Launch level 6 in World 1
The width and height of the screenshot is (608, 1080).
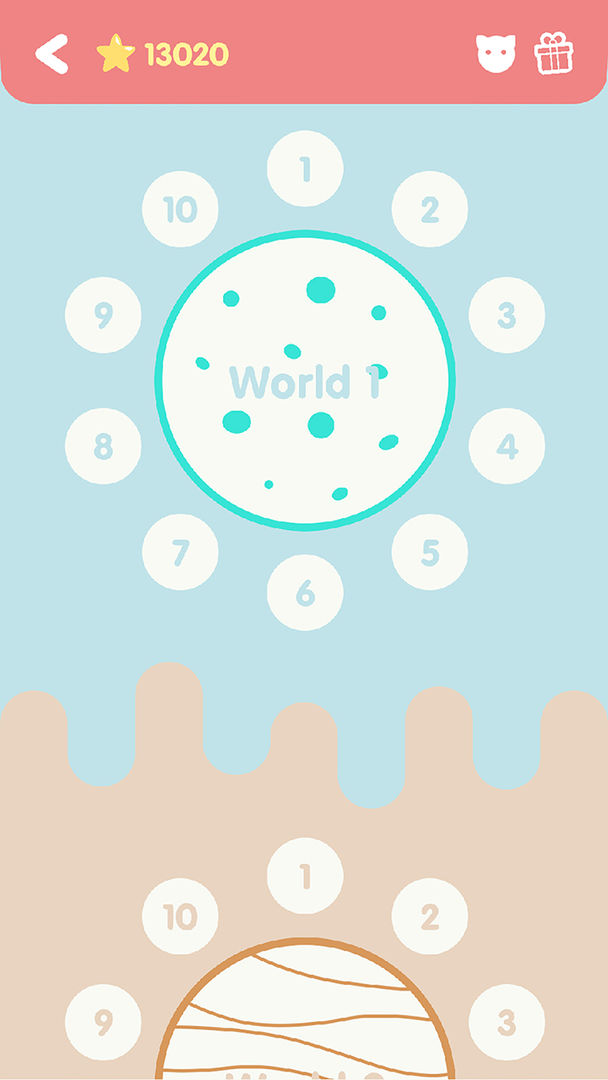coord(305,592)
